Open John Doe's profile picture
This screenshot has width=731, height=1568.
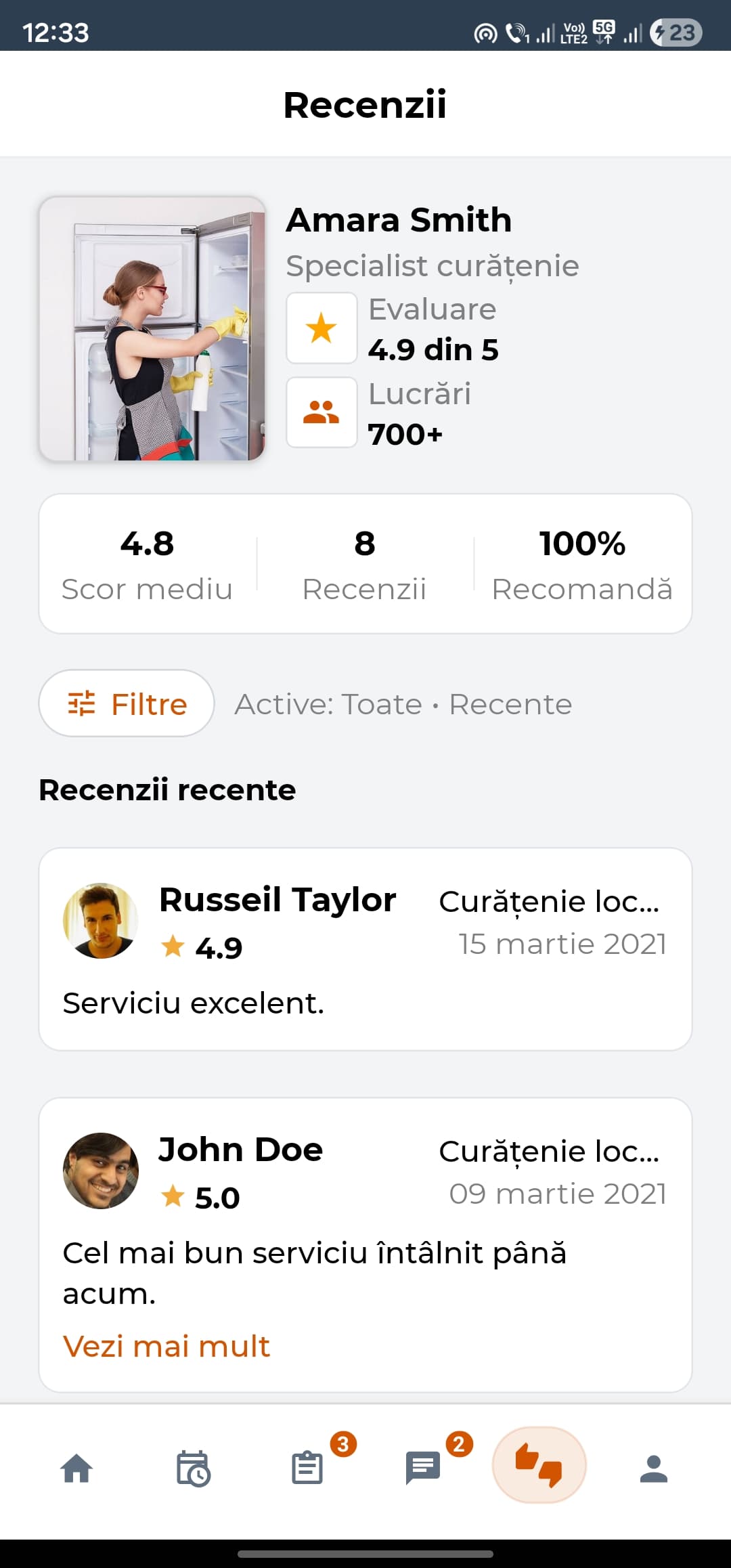[x=100, y=1173]
